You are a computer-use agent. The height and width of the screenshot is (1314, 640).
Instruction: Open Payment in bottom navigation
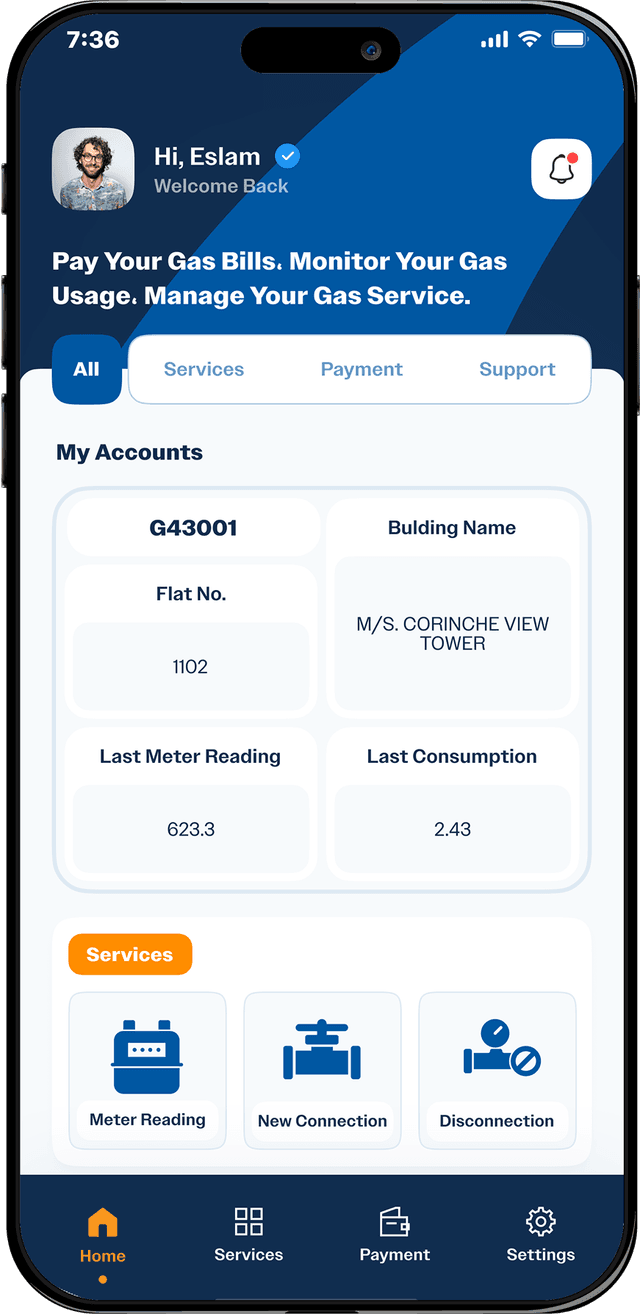[x=394, y=1235]
